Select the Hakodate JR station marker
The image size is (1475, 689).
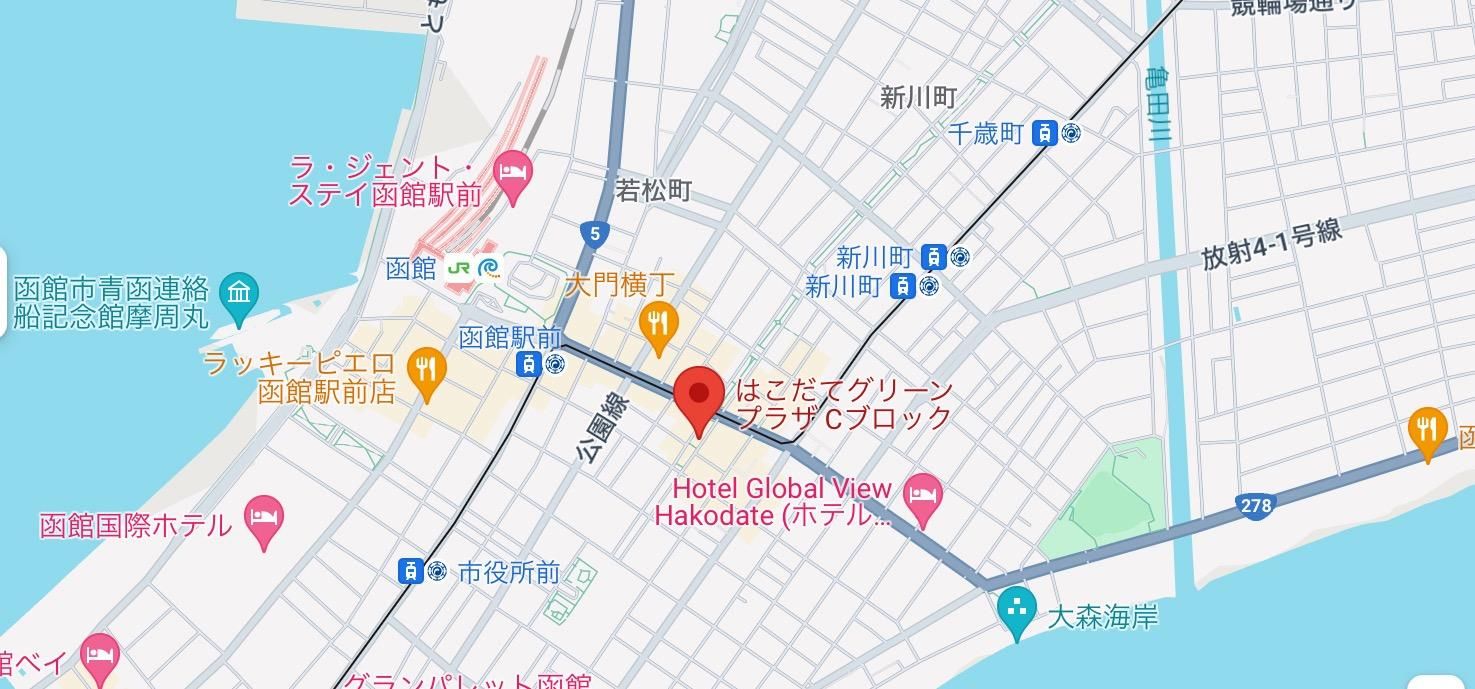coord(473,268)
